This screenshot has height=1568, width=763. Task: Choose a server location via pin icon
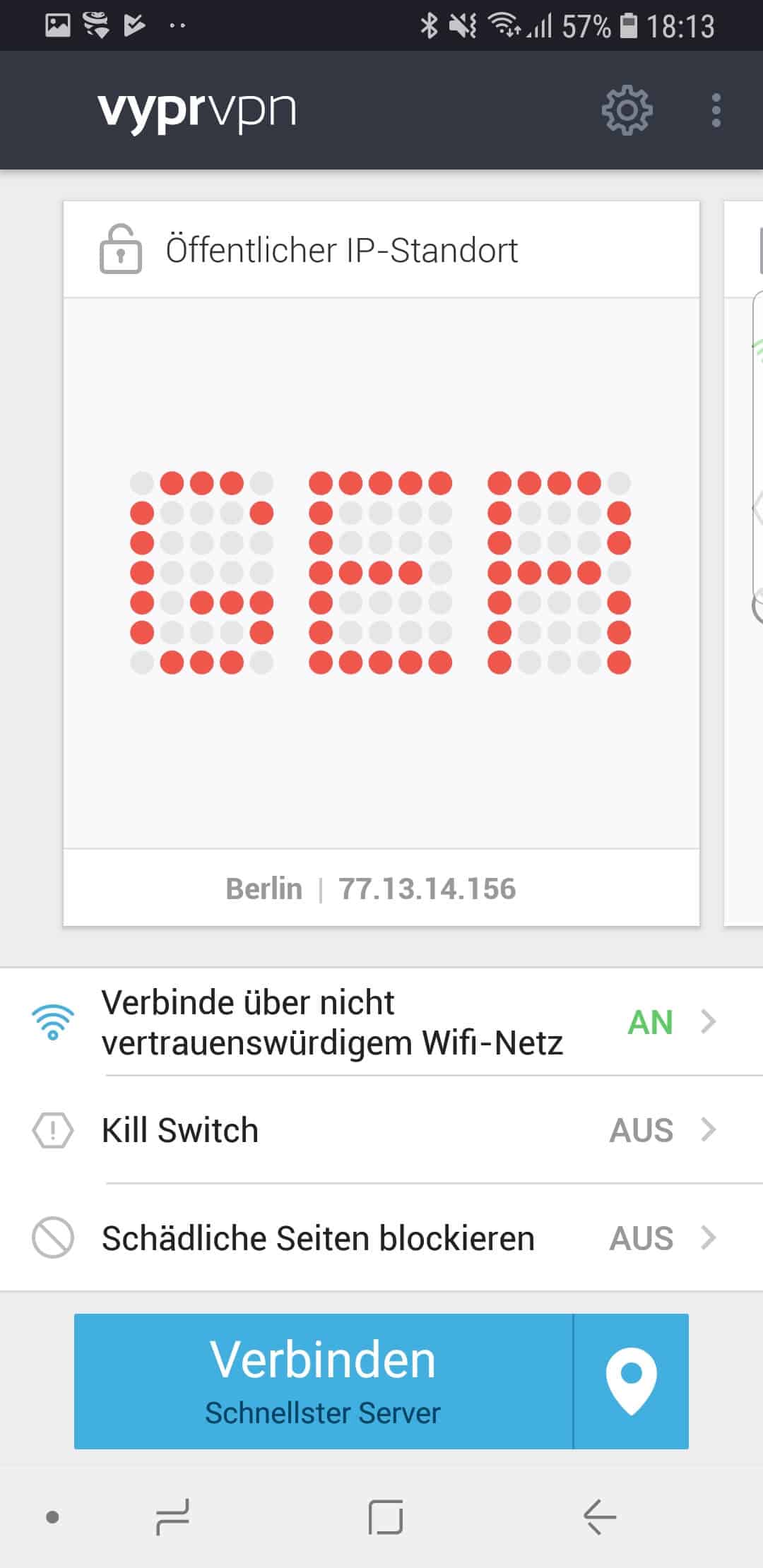[x=631, y=1381]
